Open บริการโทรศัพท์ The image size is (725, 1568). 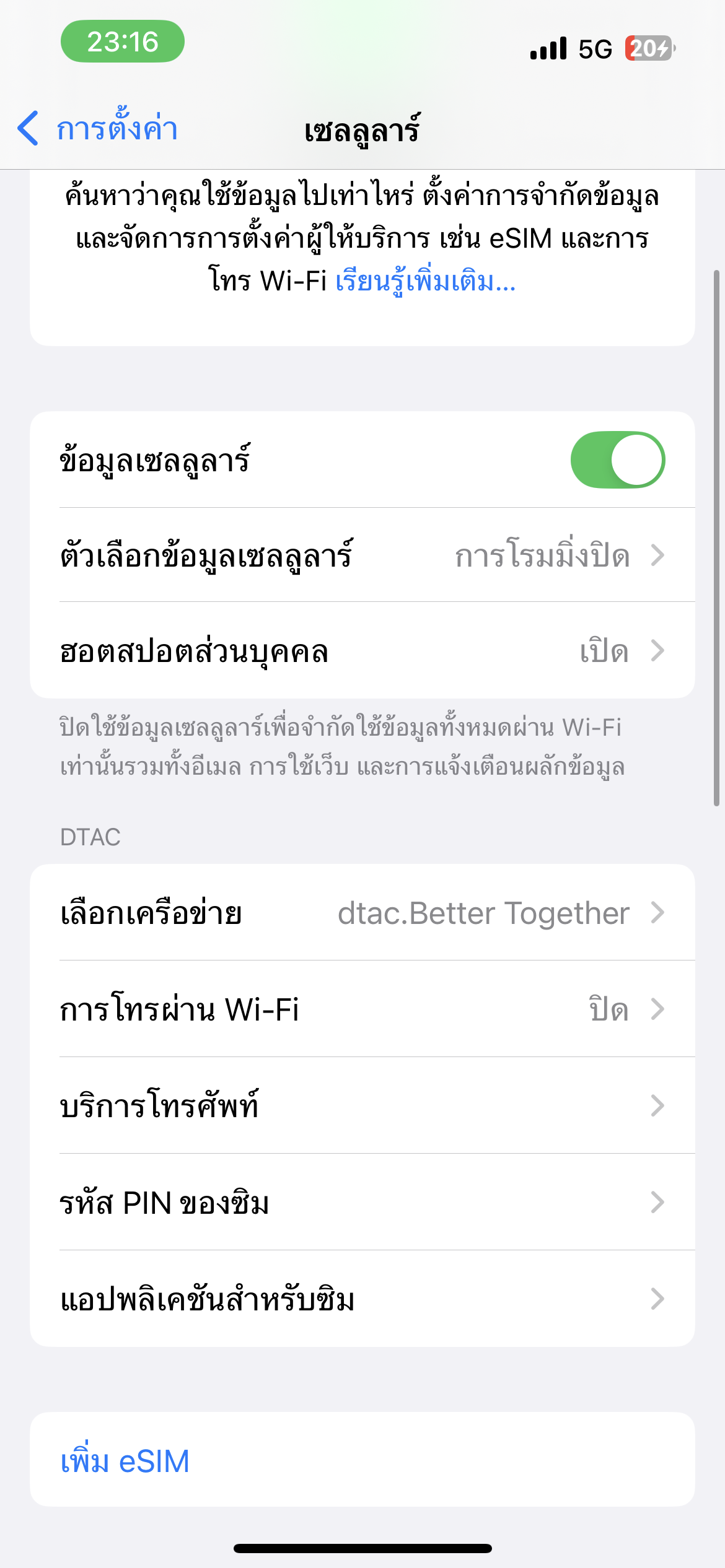pos(362,1106)
